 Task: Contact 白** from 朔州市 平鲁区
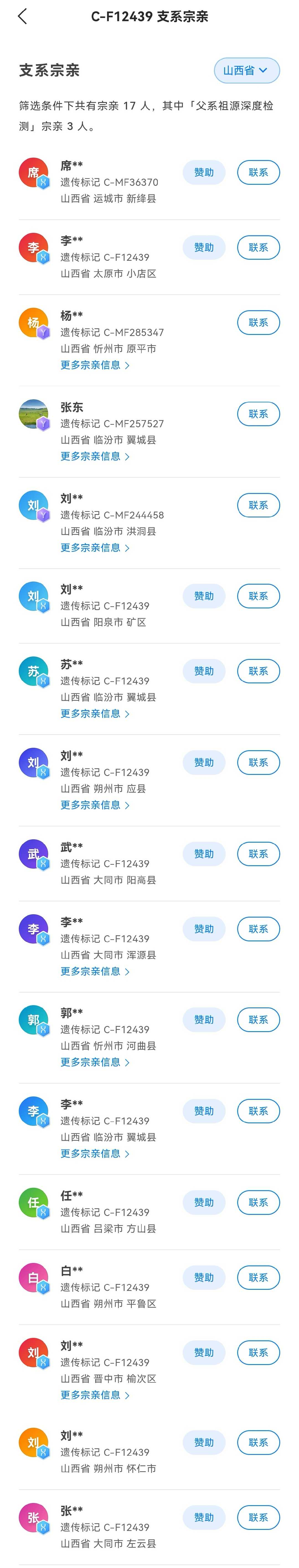coord(258,1278)
